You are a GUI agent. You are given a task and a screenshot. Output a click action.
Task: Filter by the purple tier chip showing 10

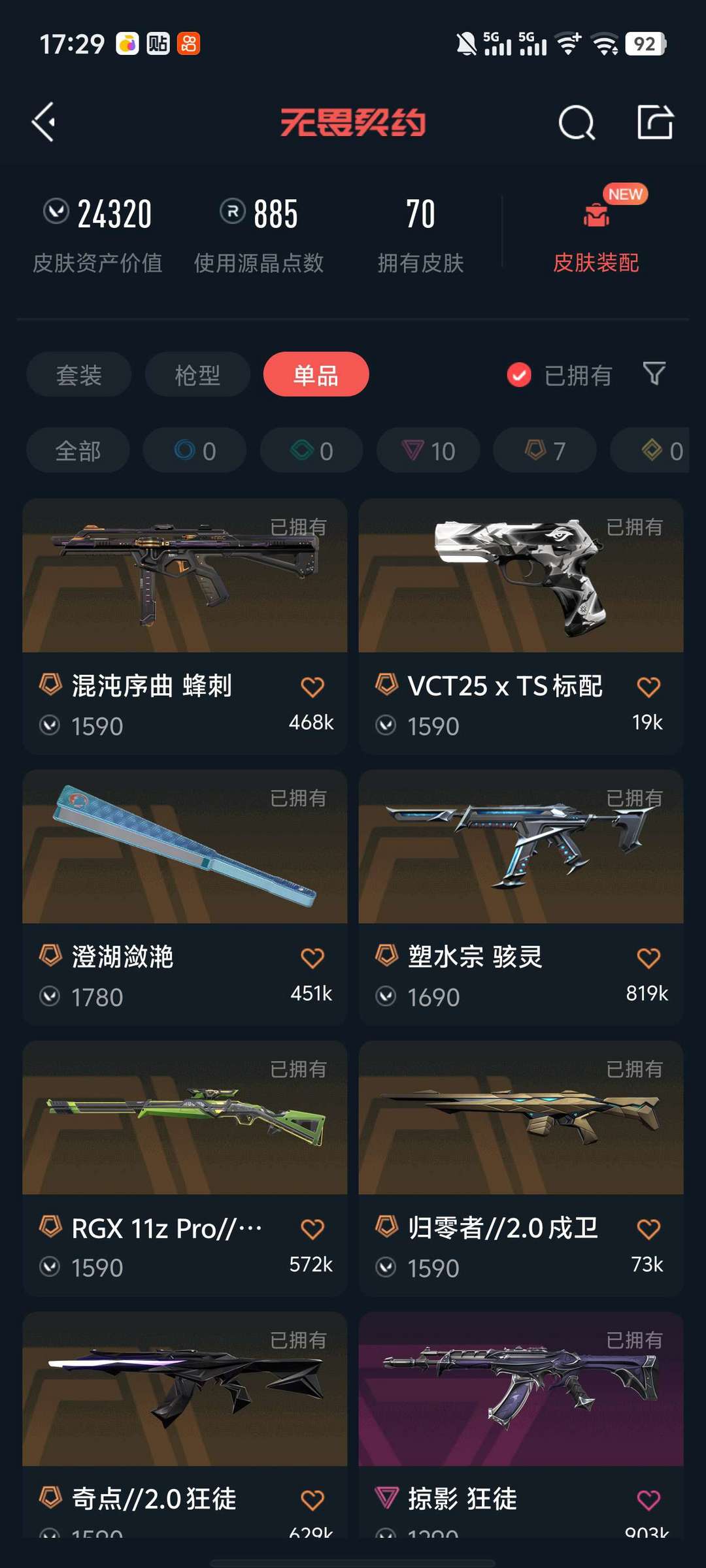(x=428, y=451)
